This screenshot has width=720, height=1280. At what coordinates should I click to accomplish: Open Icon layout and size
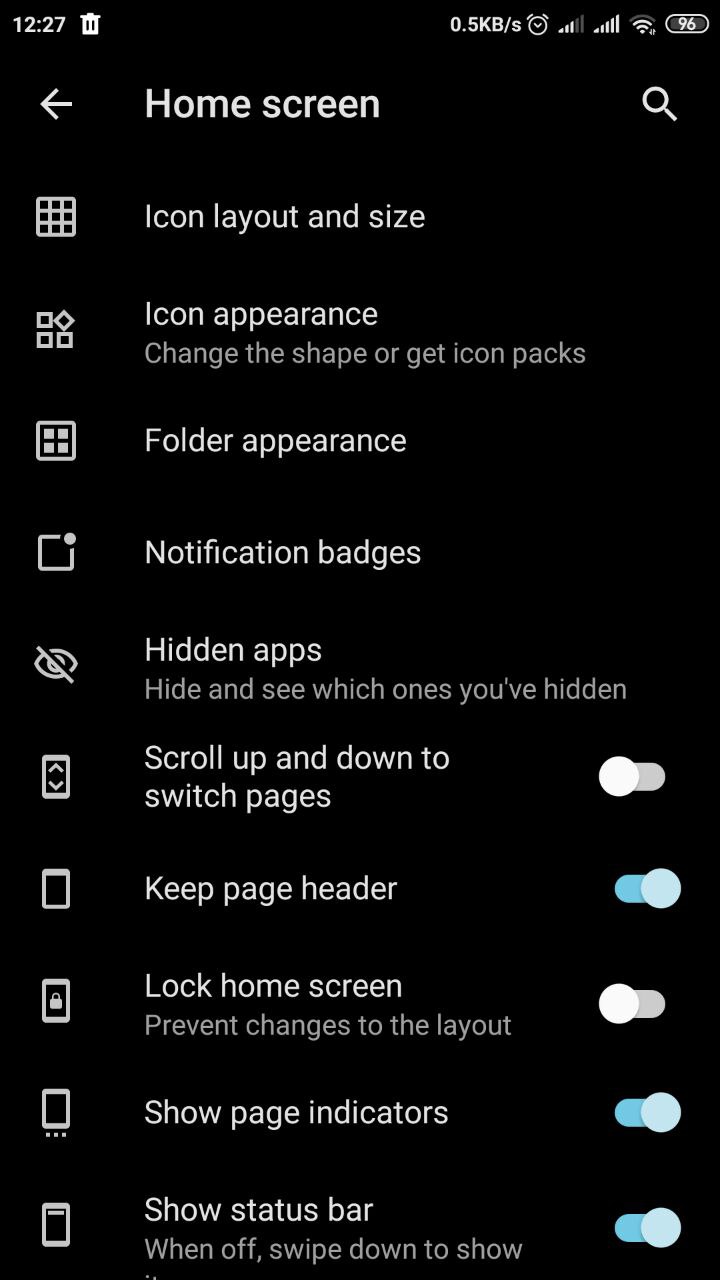point(360,217)
